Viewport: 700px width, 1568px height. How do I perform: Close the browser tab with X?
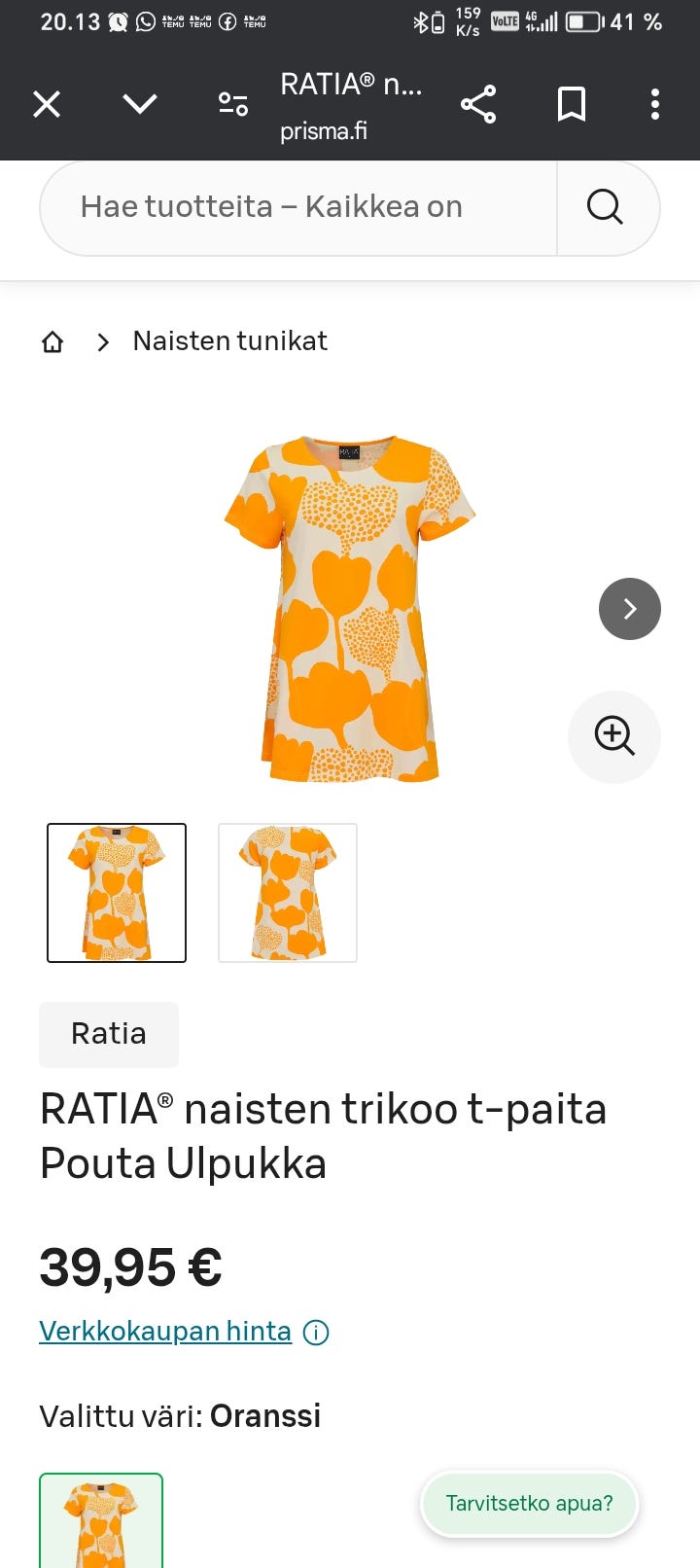coord(47,104)
